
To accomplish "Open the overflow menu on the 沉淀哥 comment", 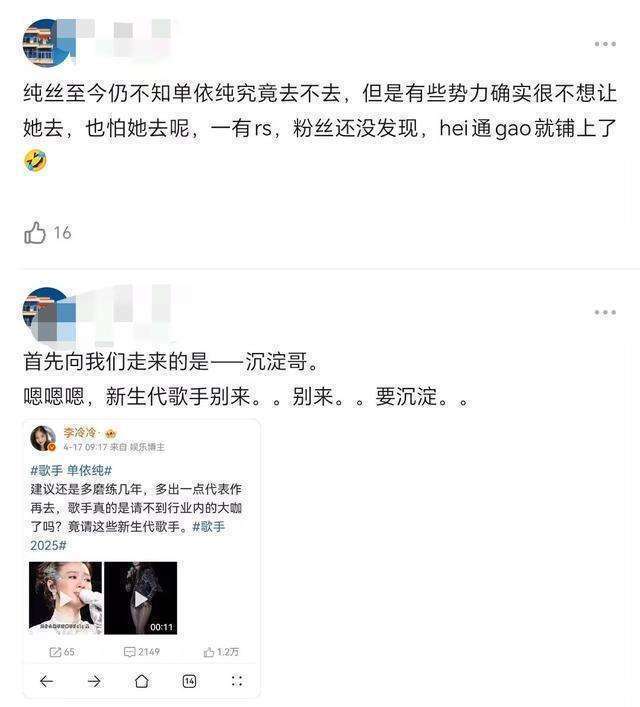I will click(605, 313).
